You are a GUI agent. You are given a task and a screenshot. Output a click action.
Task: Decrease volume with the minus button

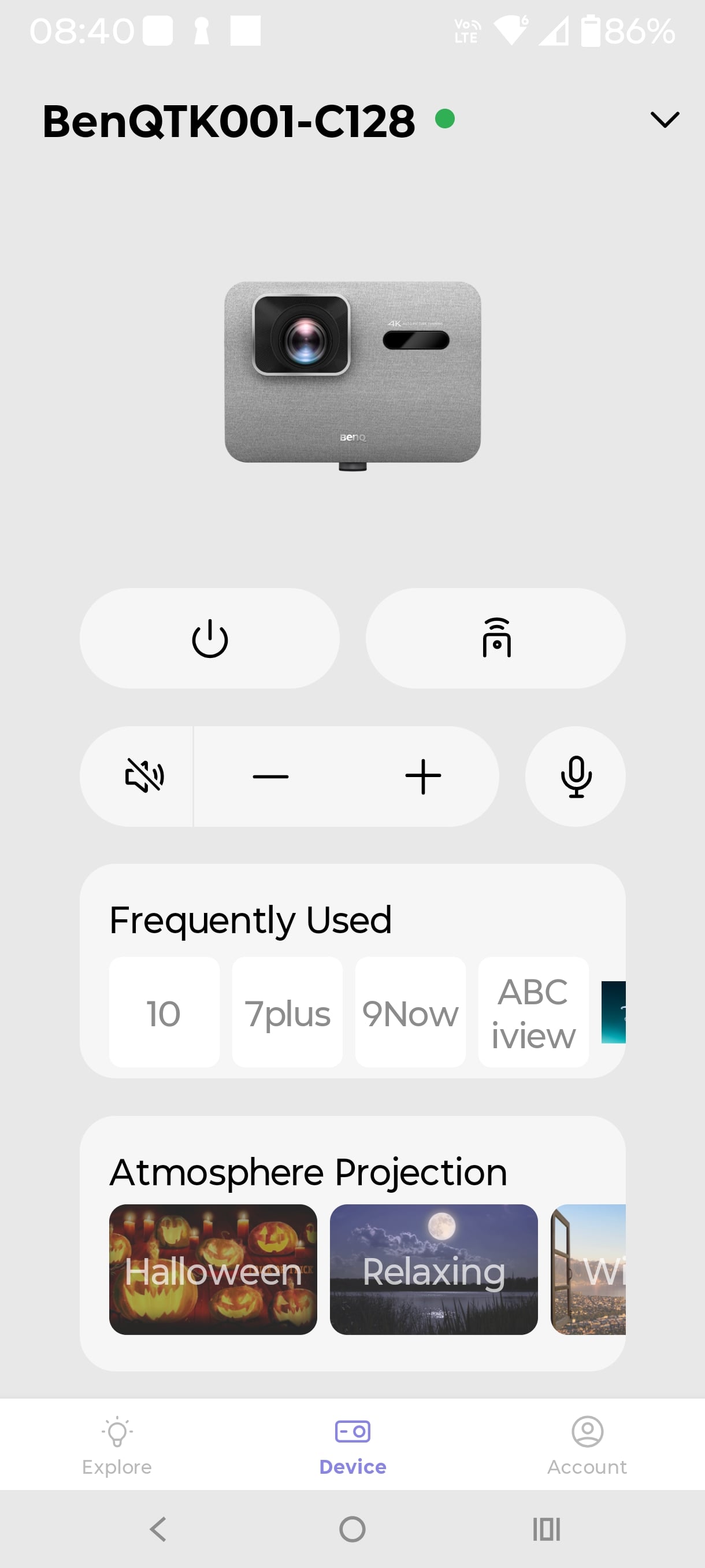pyautogui.click(x=270, y=776)
